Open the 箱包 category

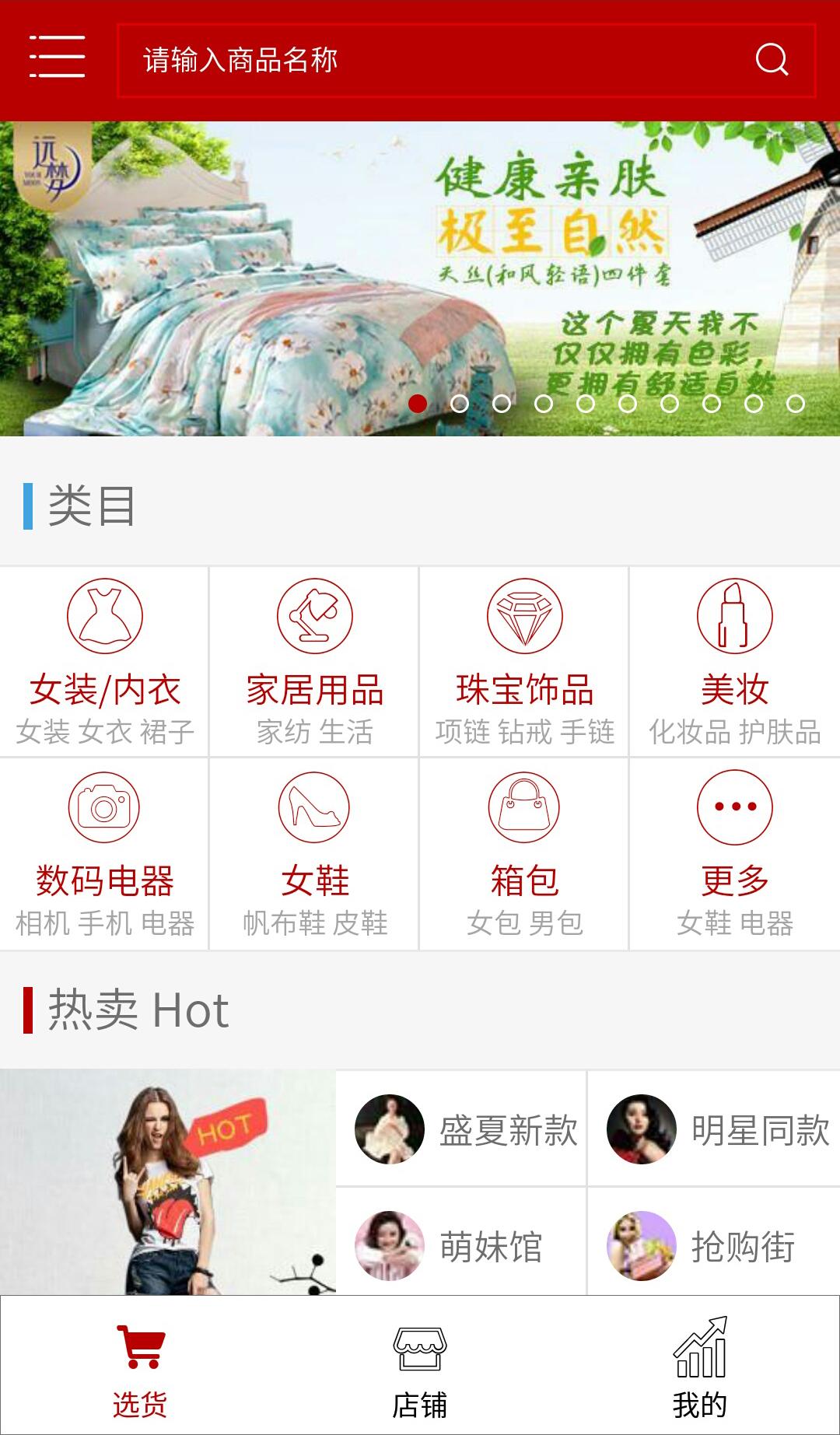click(524, 853)
